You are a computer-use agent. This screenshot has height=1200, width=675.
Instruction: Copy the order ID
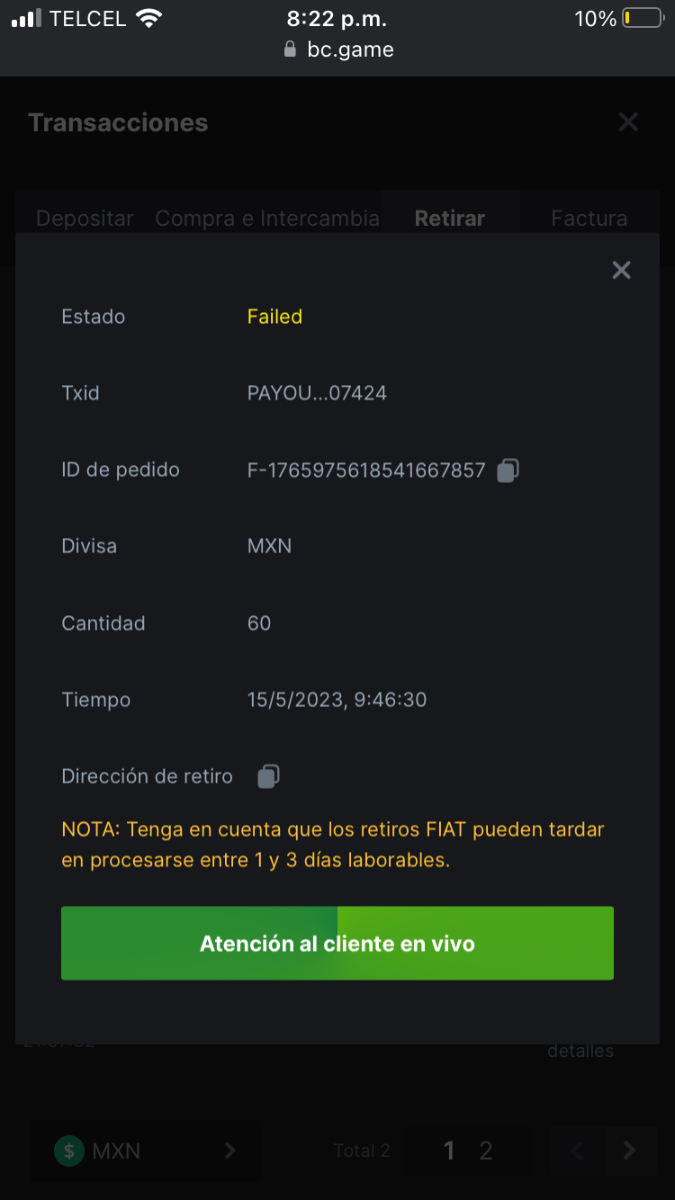click(x=508, y=470)
